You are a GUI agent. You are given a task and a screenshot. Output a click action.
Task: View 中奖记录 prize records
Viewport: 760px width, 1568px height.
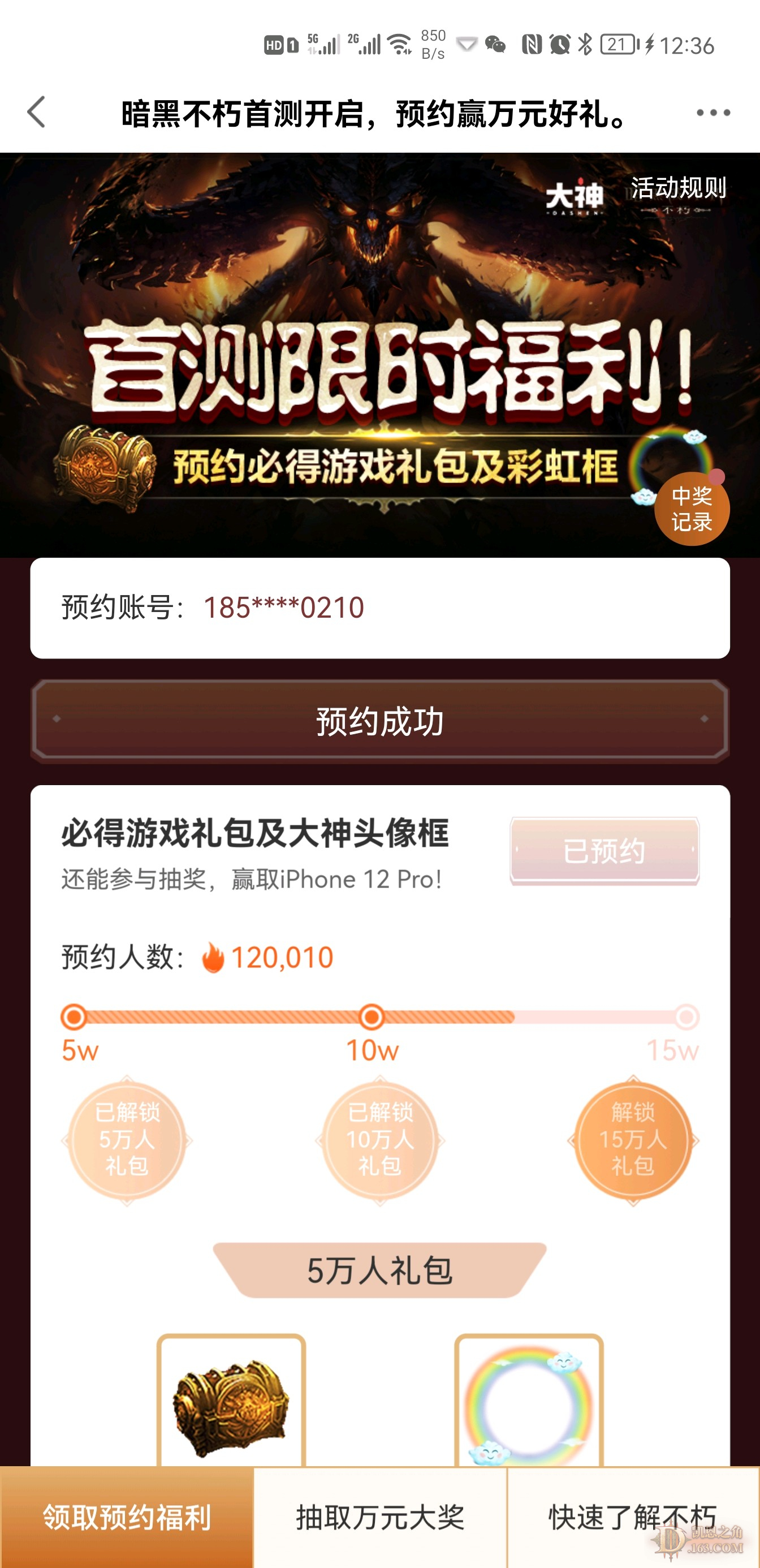pyautogui.click(x=691, y=509)
